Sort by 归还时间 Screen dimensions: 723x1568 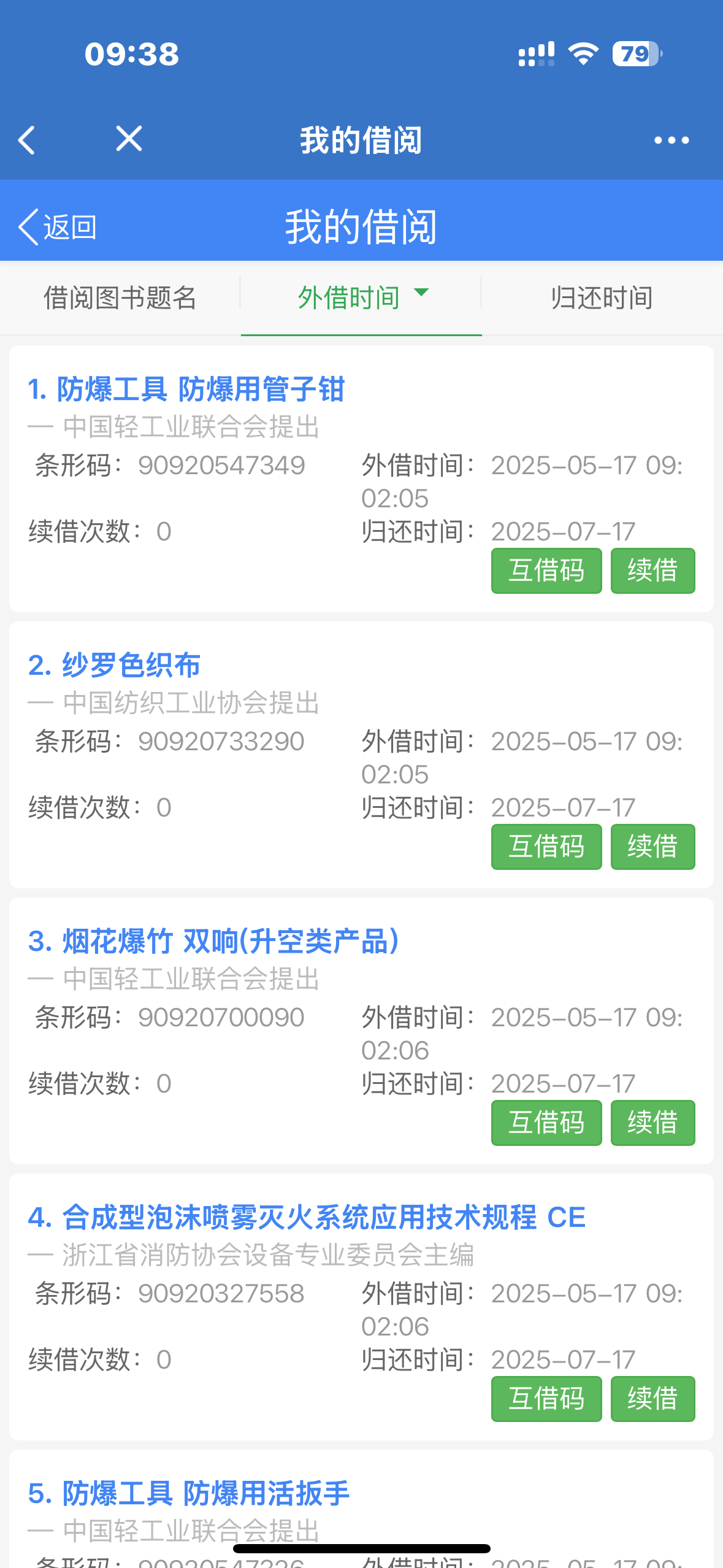click(602, 298)
